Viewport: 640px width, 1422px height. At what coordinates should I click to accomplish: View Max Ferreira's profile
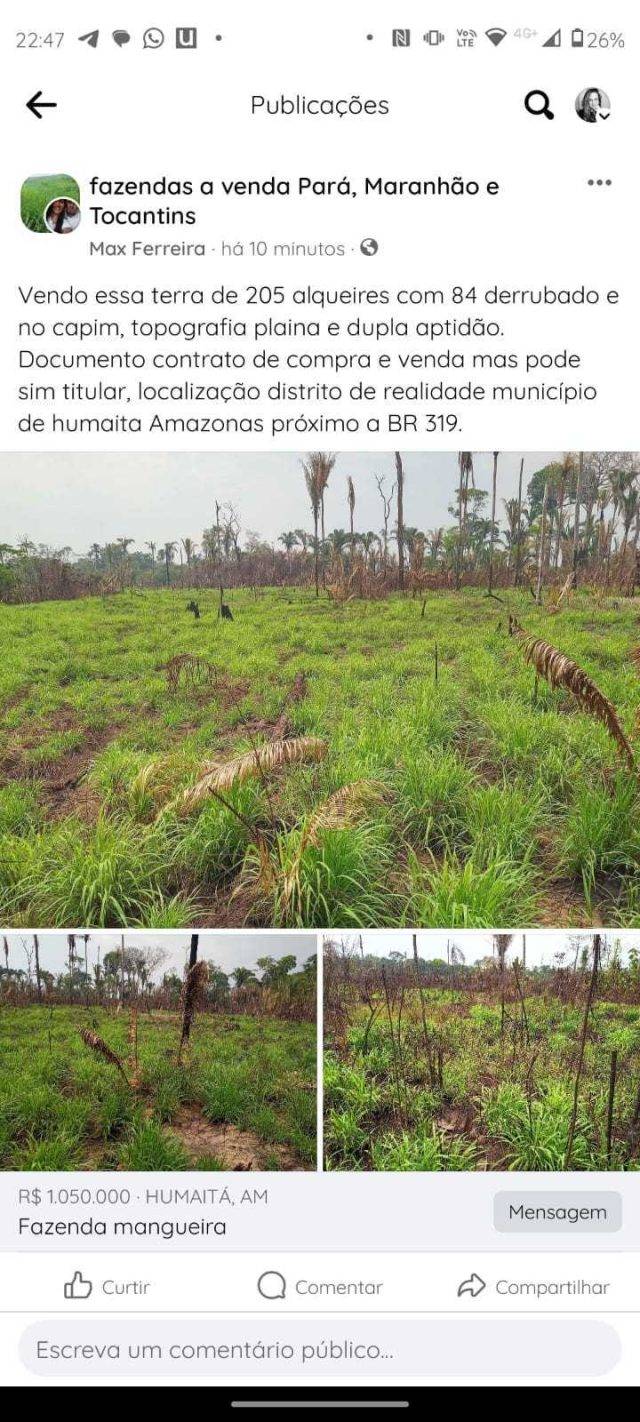pyautogui.click(x=146, y=249)
